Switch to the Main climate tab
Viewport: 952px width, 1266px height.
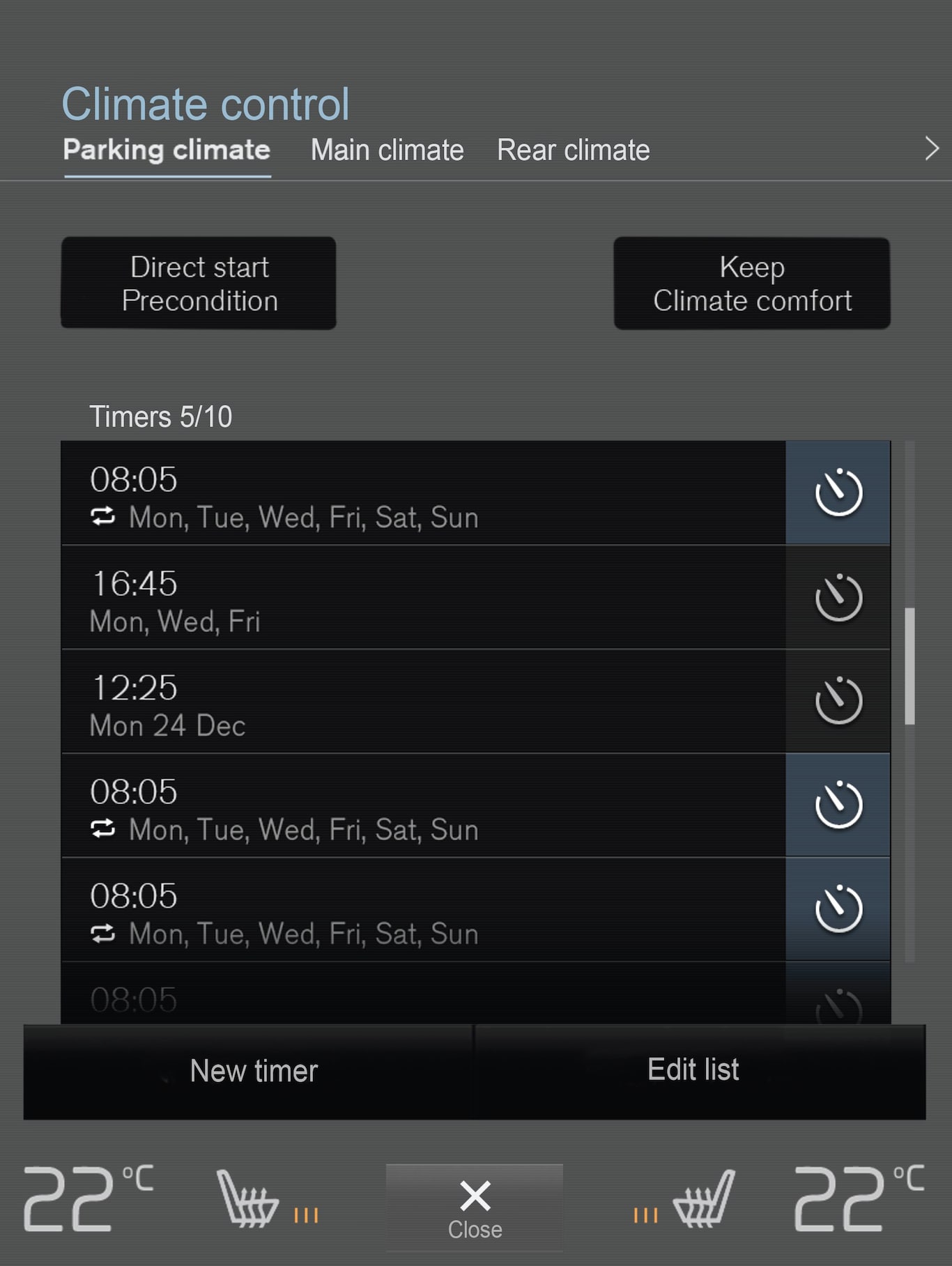[x=387, y=150]
